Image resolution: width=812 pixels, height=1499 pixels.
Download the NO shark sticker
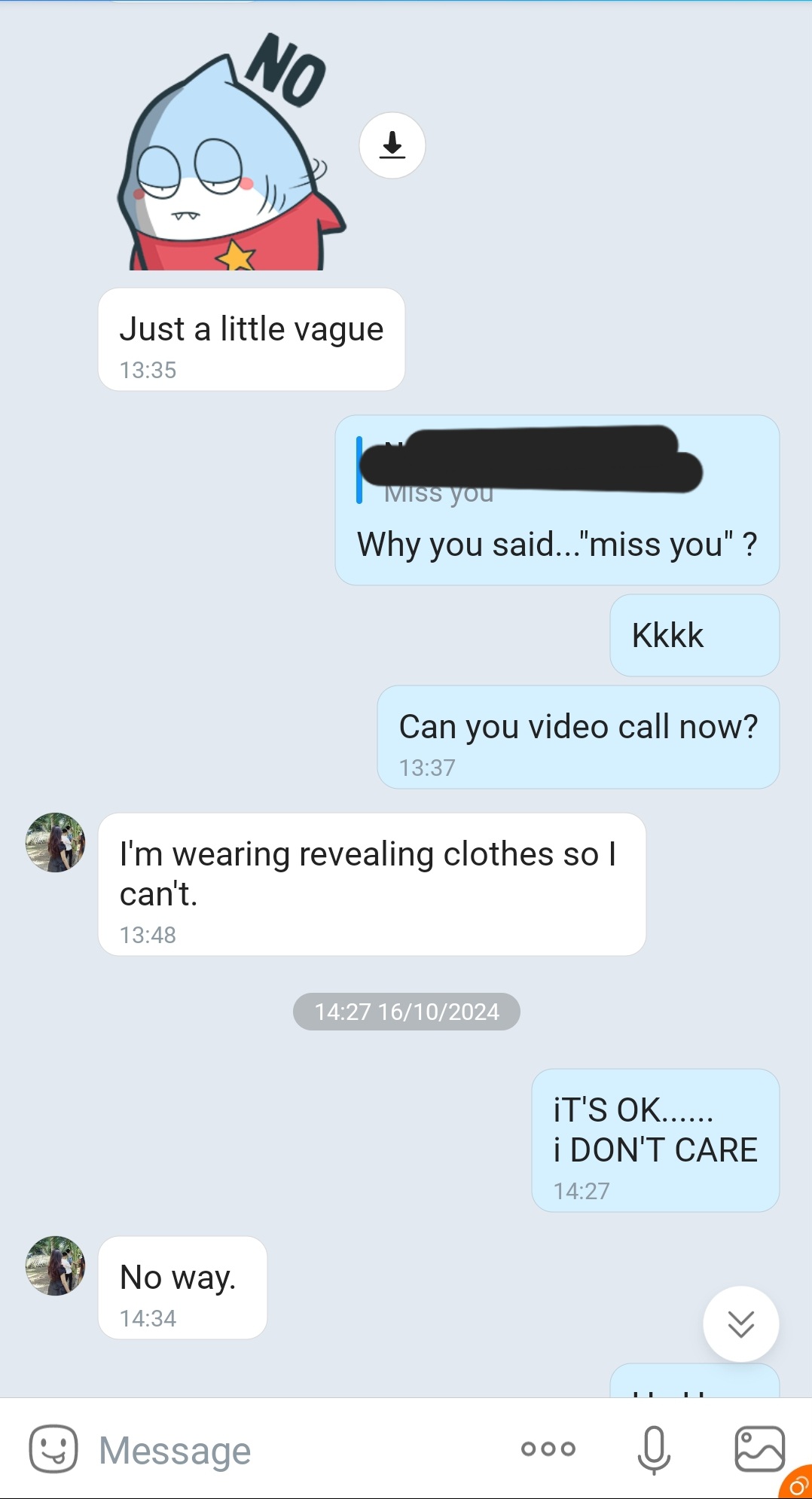coord(392,145)
